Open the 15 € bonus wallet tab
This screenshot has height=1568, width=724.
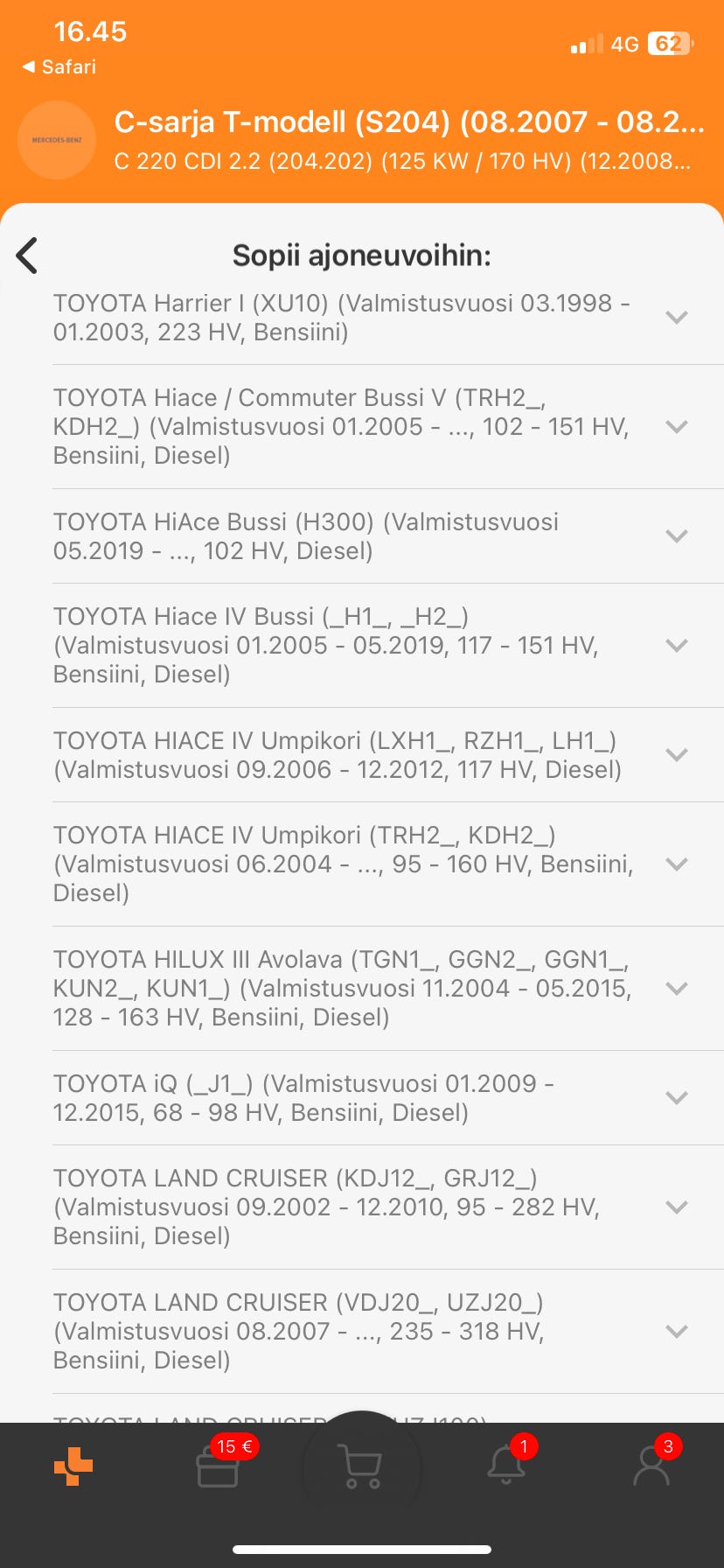click(x=218, y=1466)
